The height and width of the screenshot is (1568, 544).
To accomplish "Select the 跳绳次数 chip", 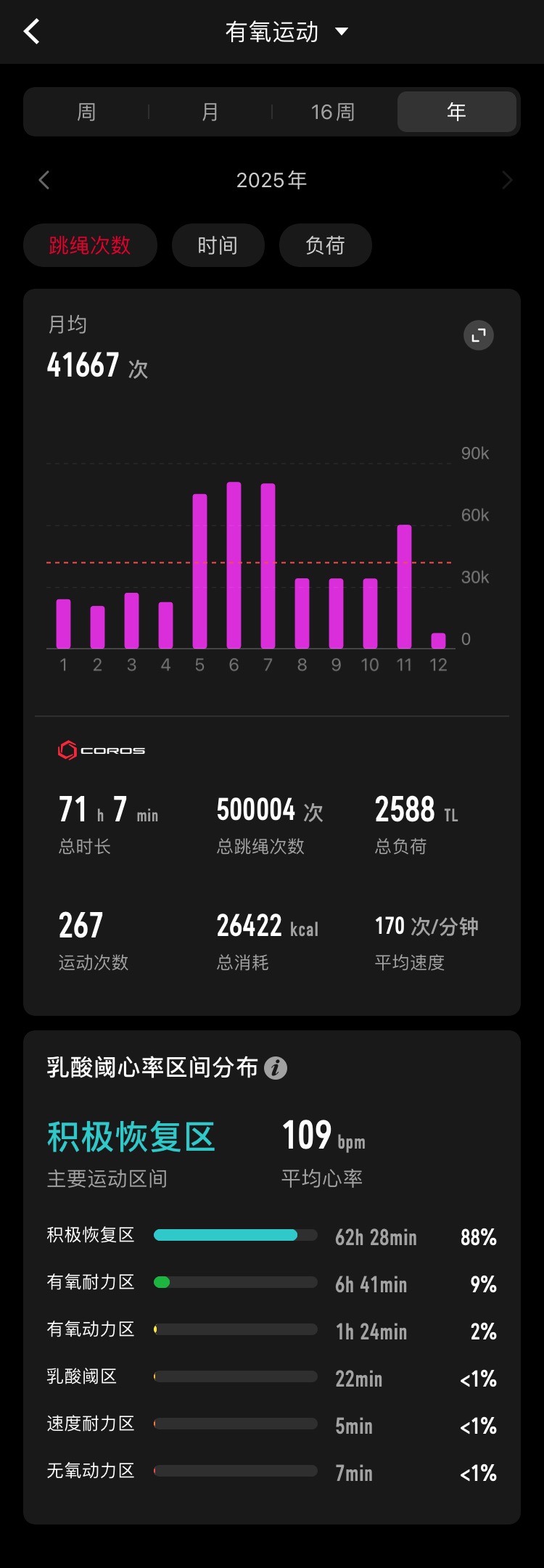I will pos(90,245).
